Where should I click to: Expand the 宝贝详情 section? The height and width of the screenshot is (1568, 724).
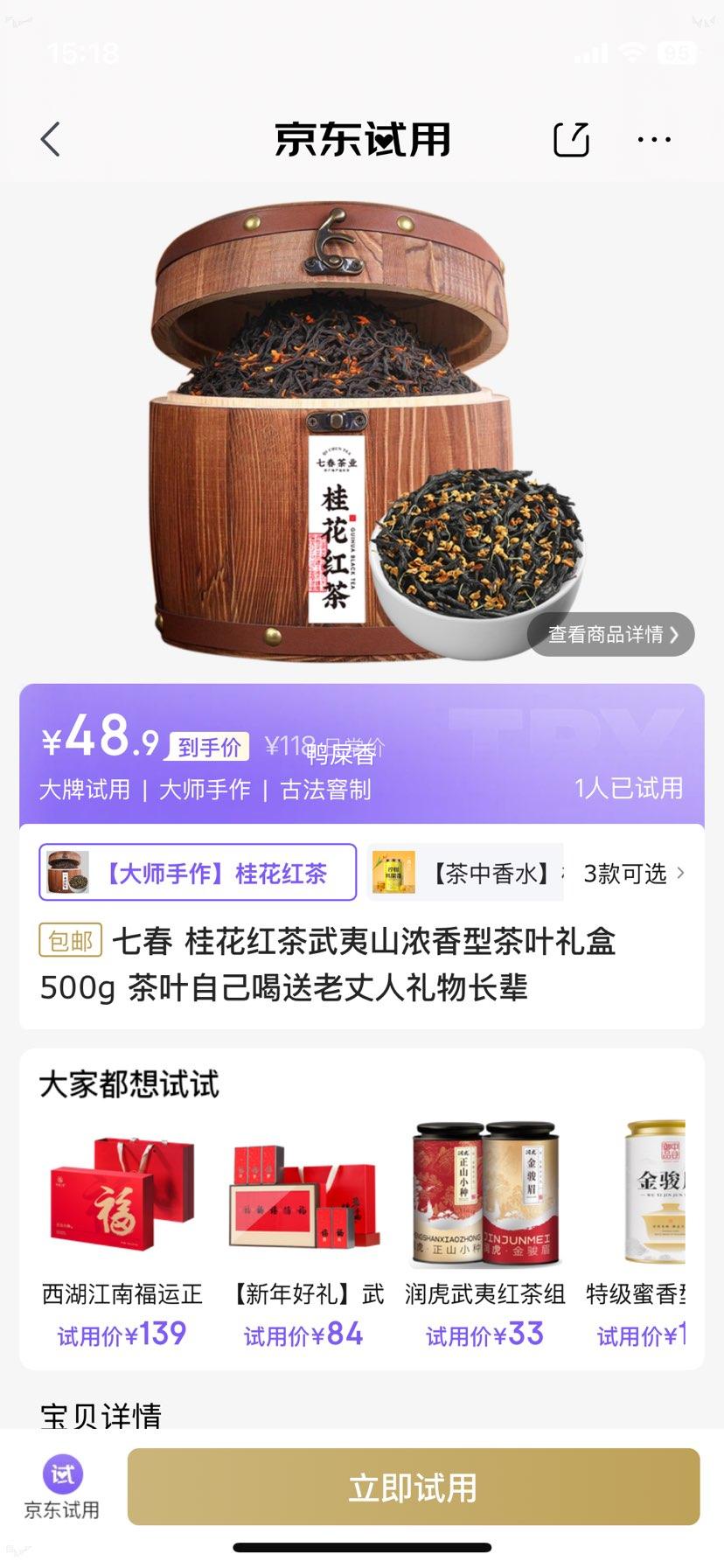[100, 1416]
